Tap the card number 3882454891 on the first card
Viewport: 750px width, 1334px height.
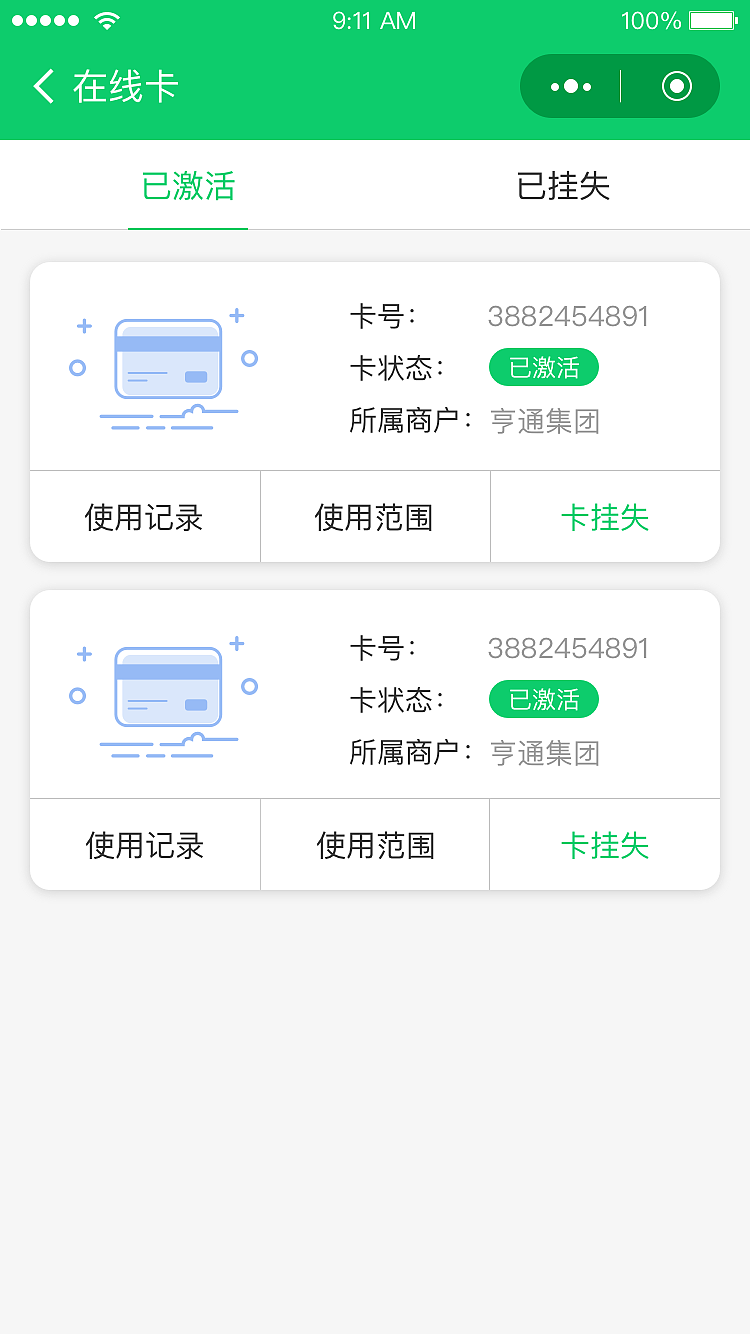(x=568, y=315)
